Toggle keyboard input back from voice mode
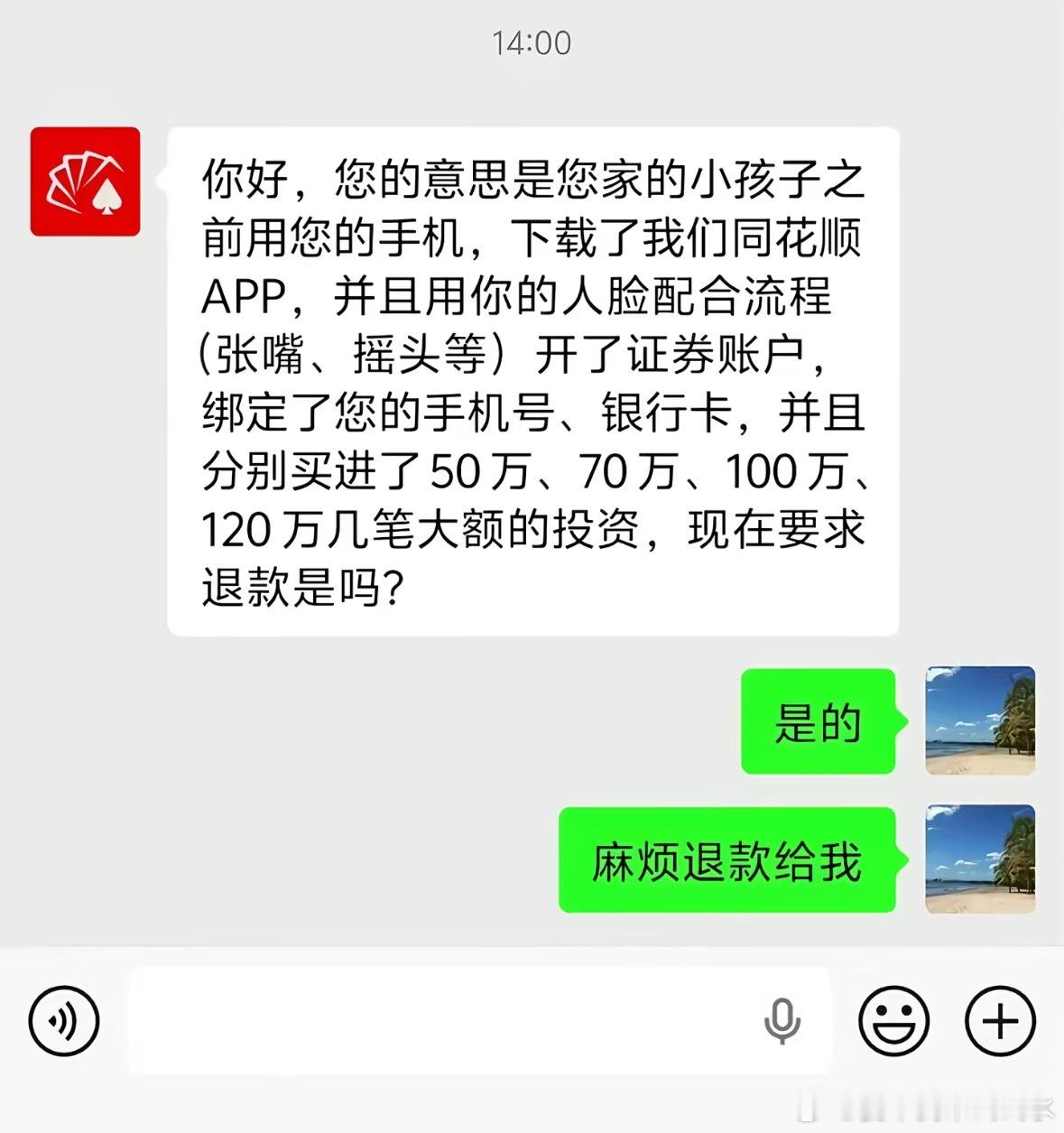 point(63,1020)
